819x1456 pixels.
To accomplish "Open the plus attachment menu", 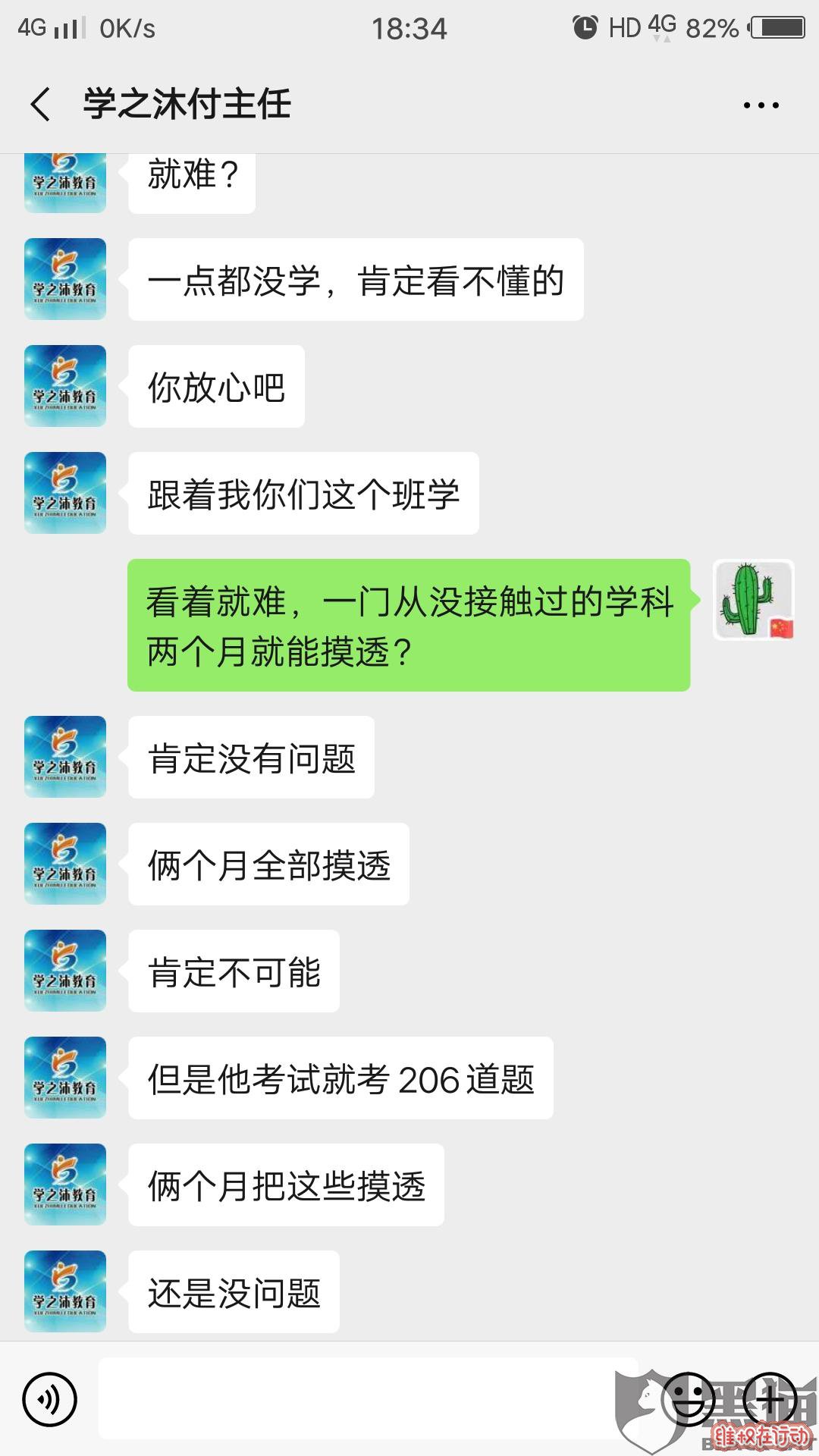I will click(770, 1399).
